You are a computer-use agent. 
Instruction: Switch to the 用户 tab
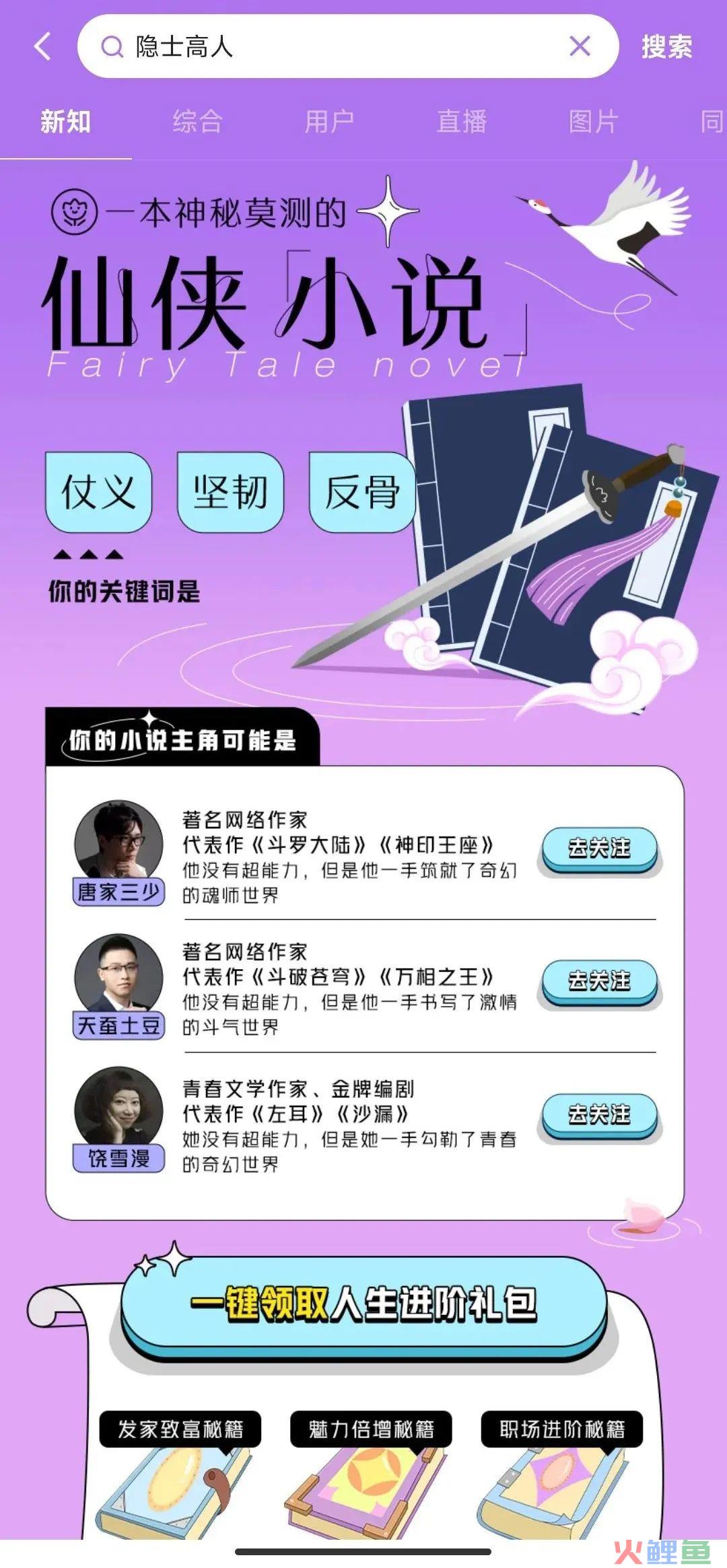click(329, 122)
